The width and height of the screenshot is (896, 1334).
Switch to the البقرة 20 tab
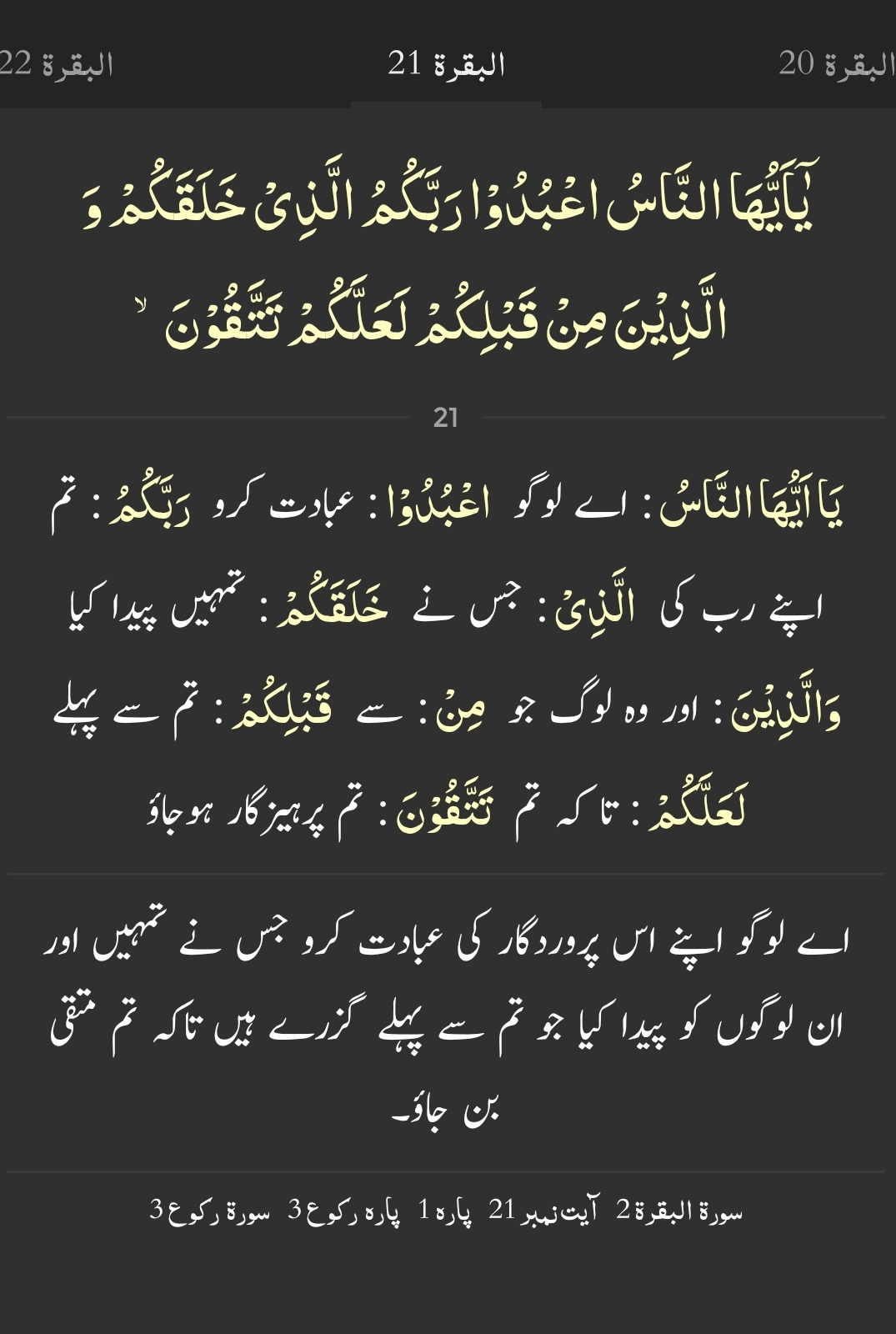[x=836, y=63]
